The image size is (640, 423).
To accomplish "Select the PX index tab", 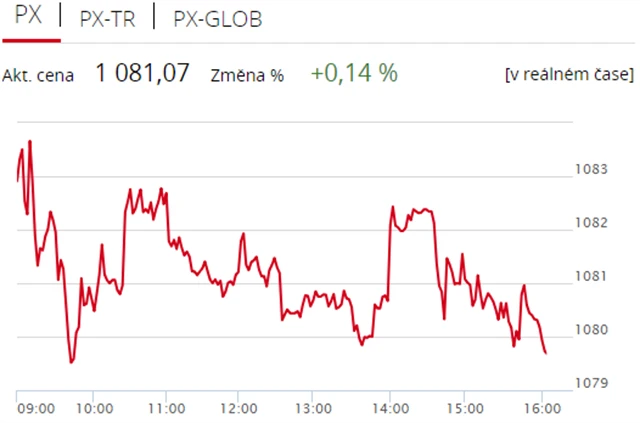I will point(28,17).
